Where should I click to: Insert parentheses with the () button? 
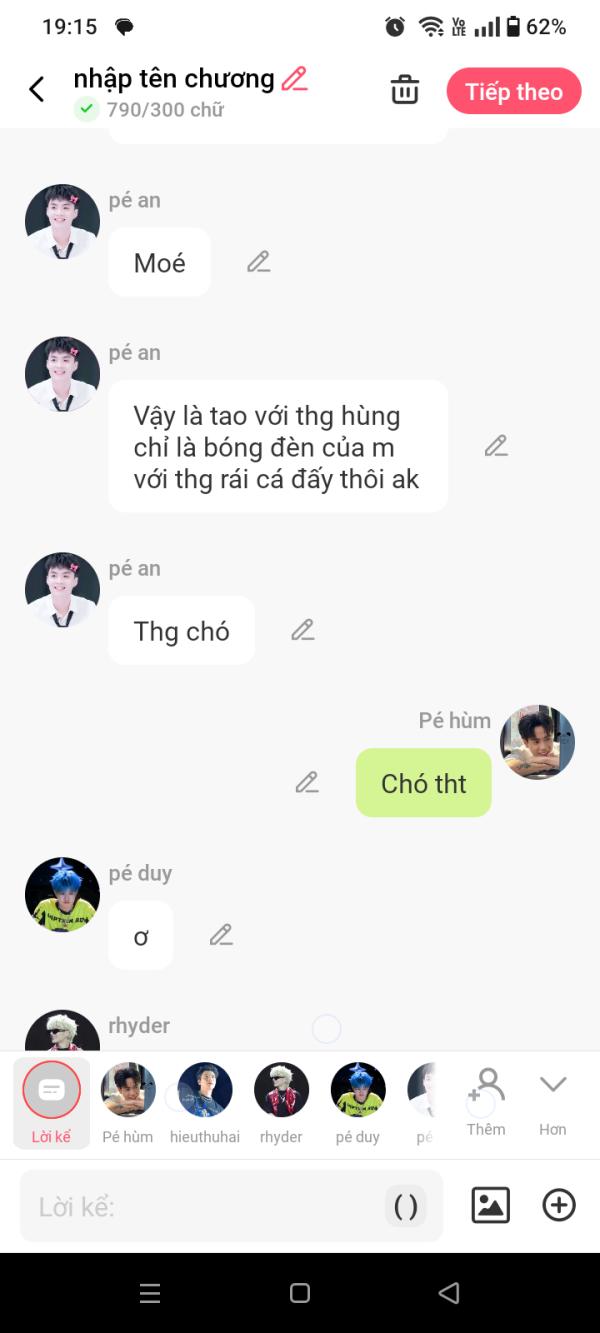[x=406, y=1207]
